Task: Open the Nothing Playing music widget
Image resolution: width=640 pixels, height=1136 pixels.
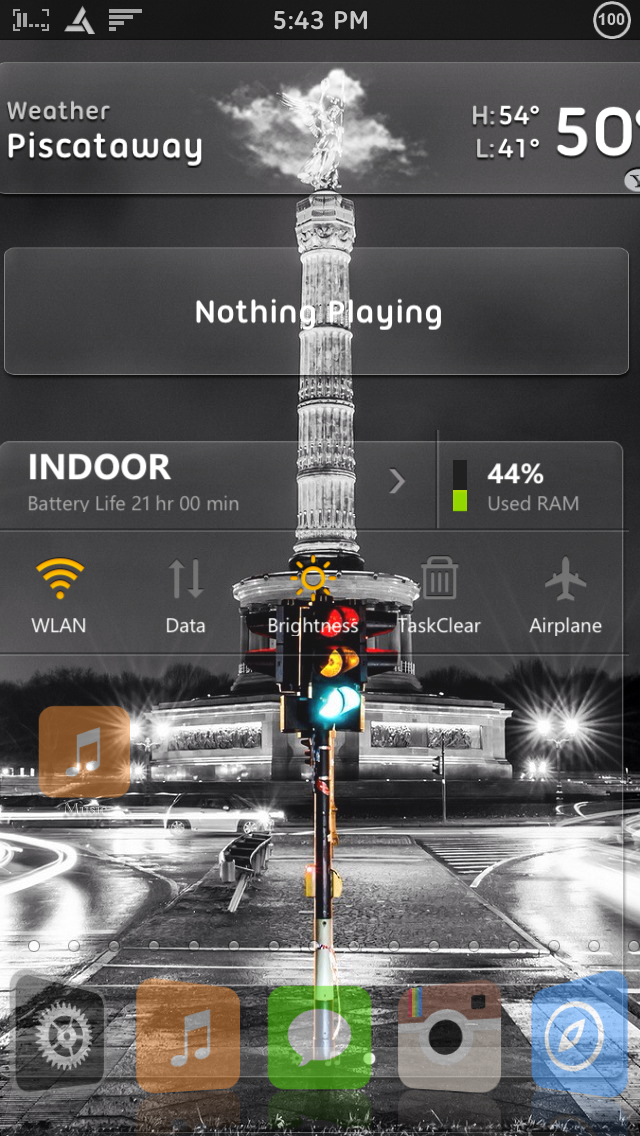Action: 317,312
